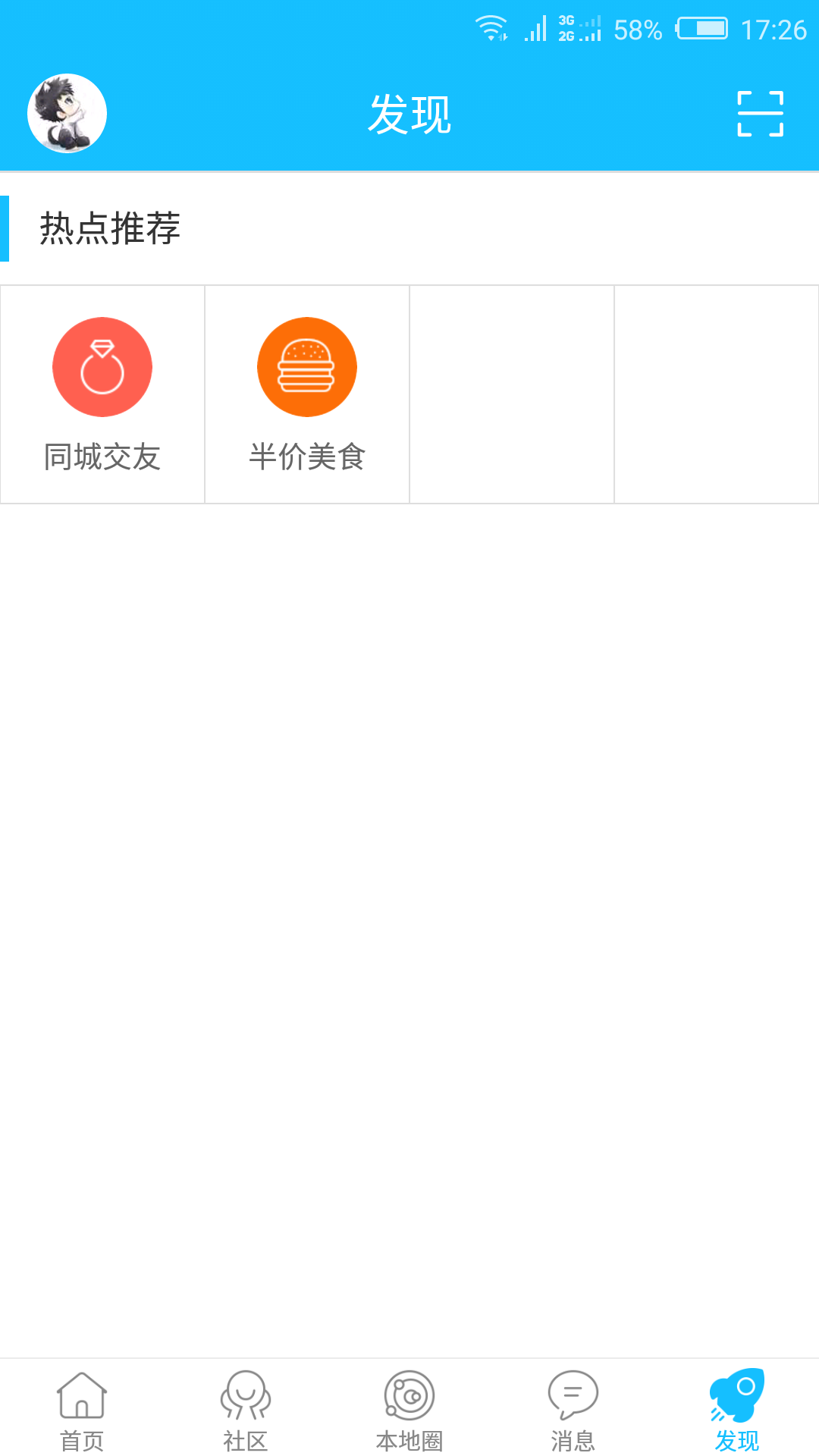Open the QR code scanner
819x1456 pixels.
[x=761, y=112]
